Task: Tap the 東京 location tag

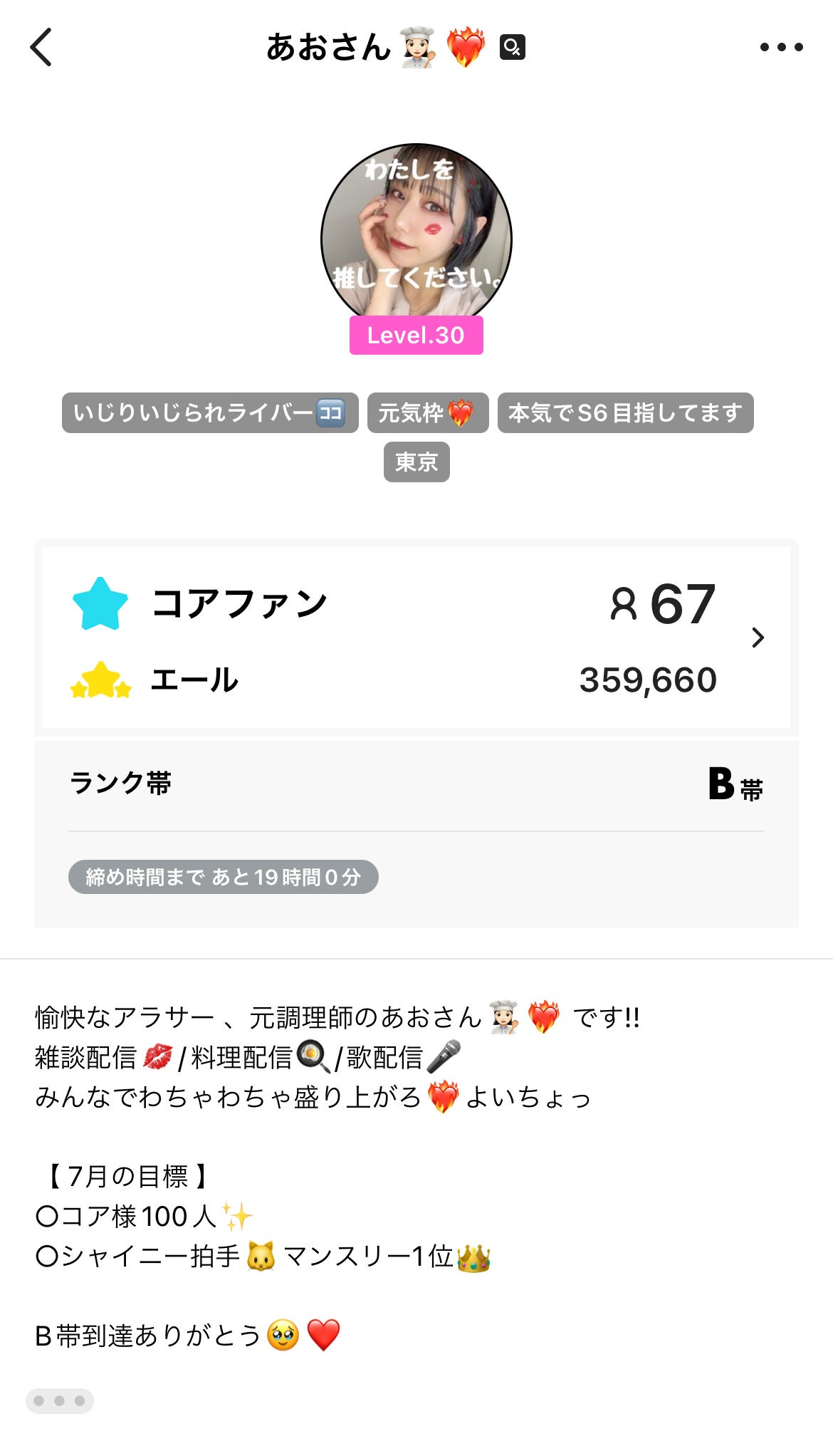Action: [416, 462]
